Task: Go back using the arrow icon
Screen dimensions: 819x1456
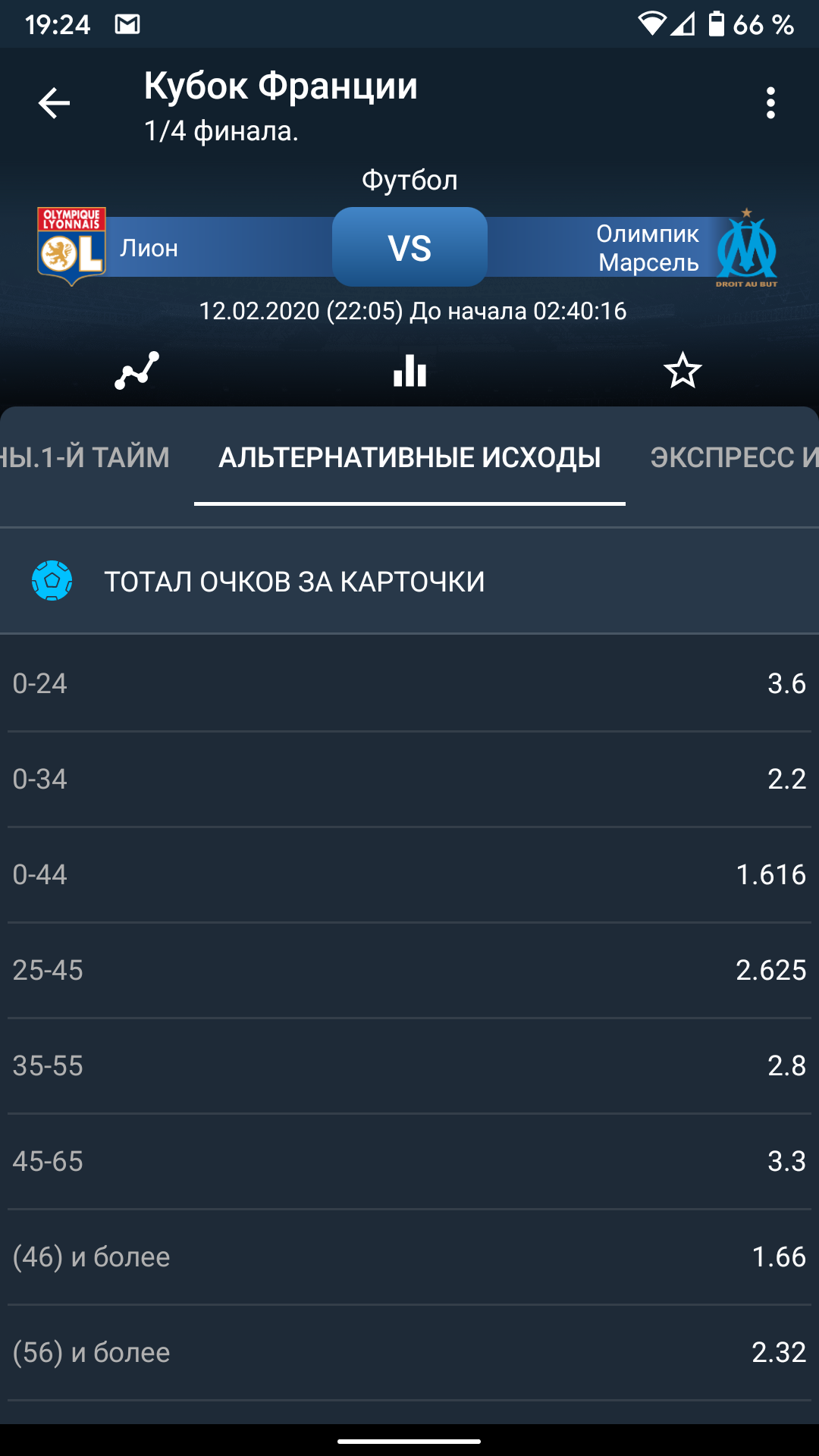Action: click(x=54, y=103)
